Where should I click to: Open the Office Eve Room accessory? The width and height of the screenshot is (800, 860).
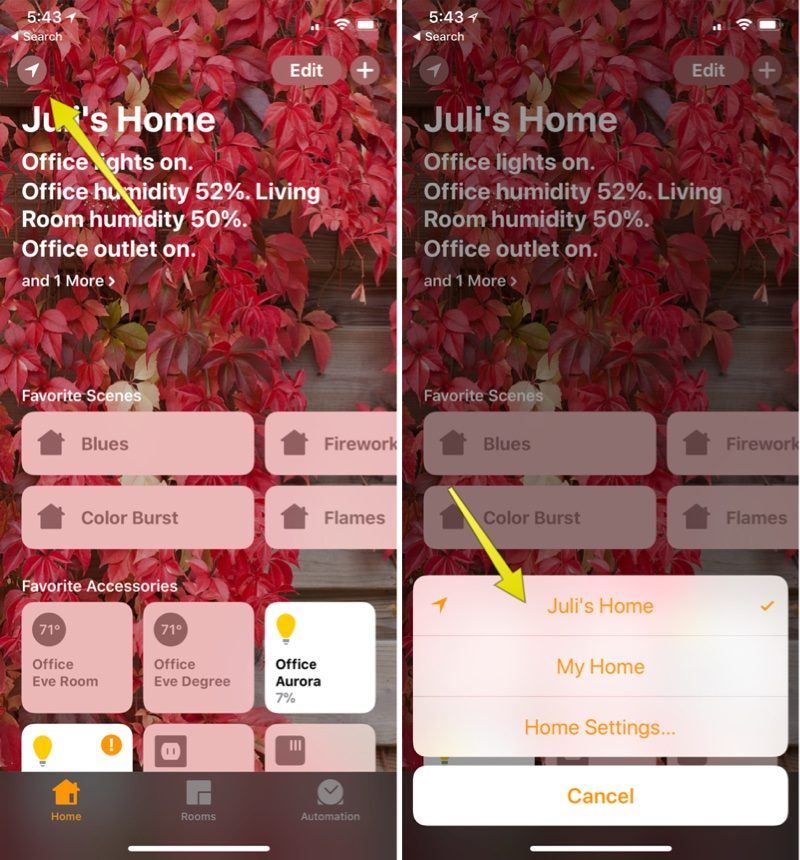coord(77,657)
